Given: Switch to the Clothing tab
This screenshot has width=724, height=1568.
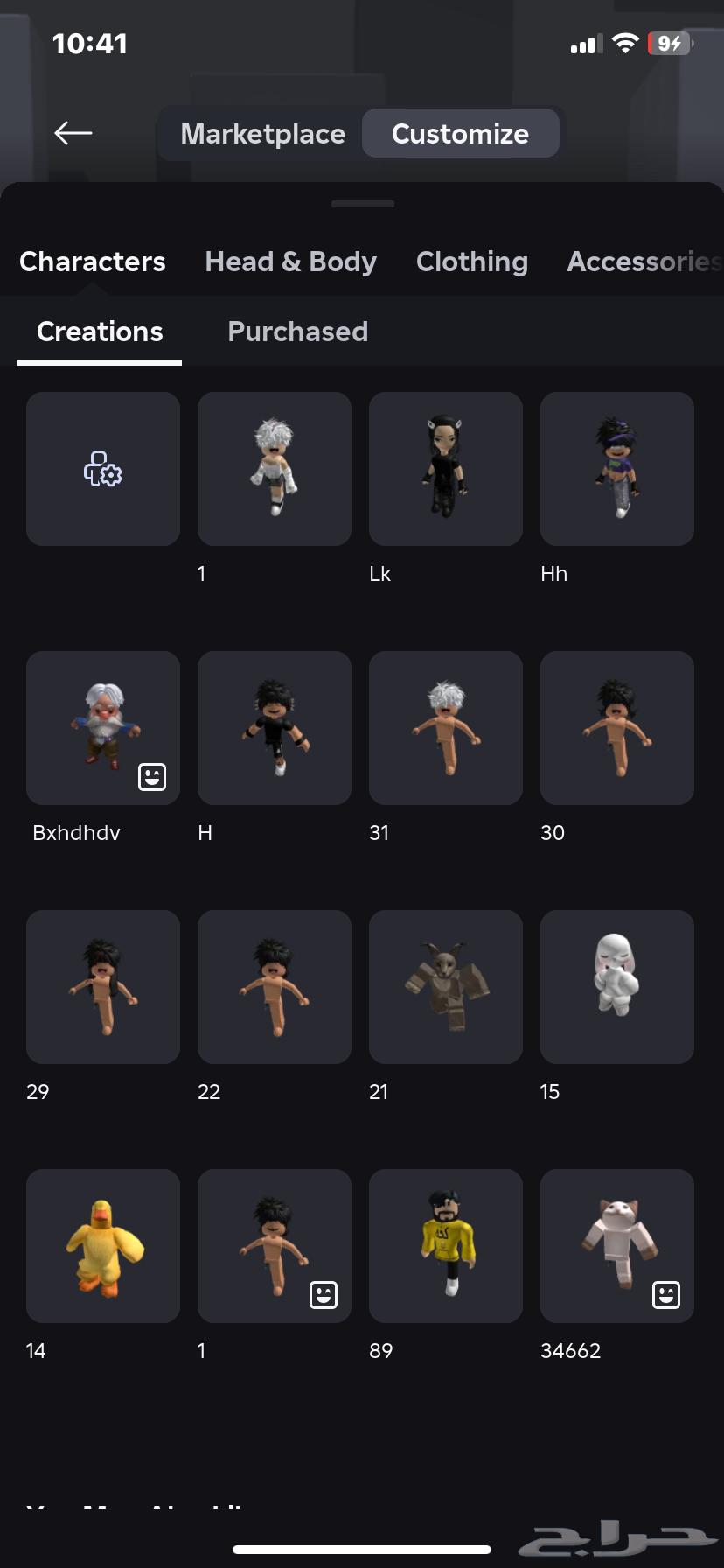Looking at the screenshot, I should pyautogui.click(x=471, y=262).
